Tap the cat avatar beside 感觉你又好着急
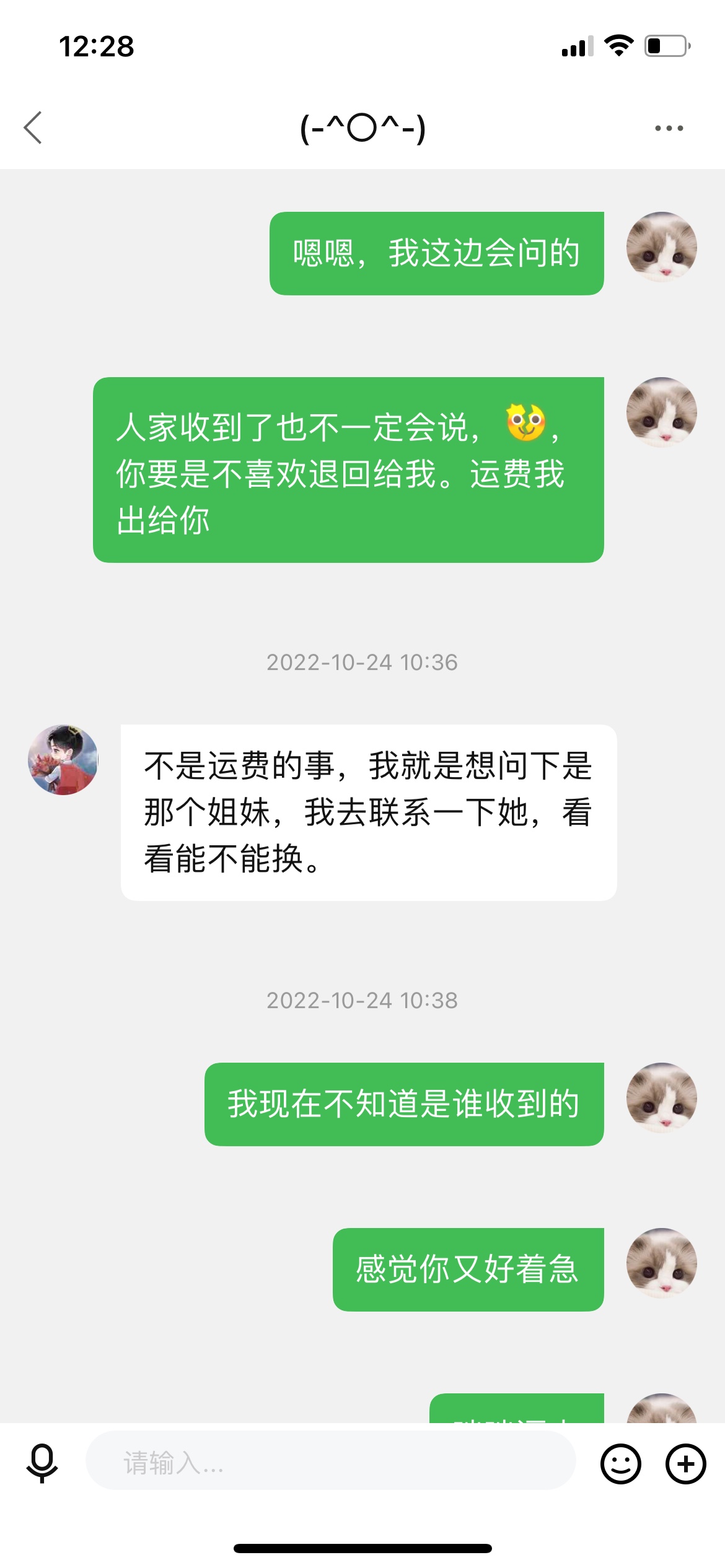Screen dimensions: 725x1568 point(661,1263)
